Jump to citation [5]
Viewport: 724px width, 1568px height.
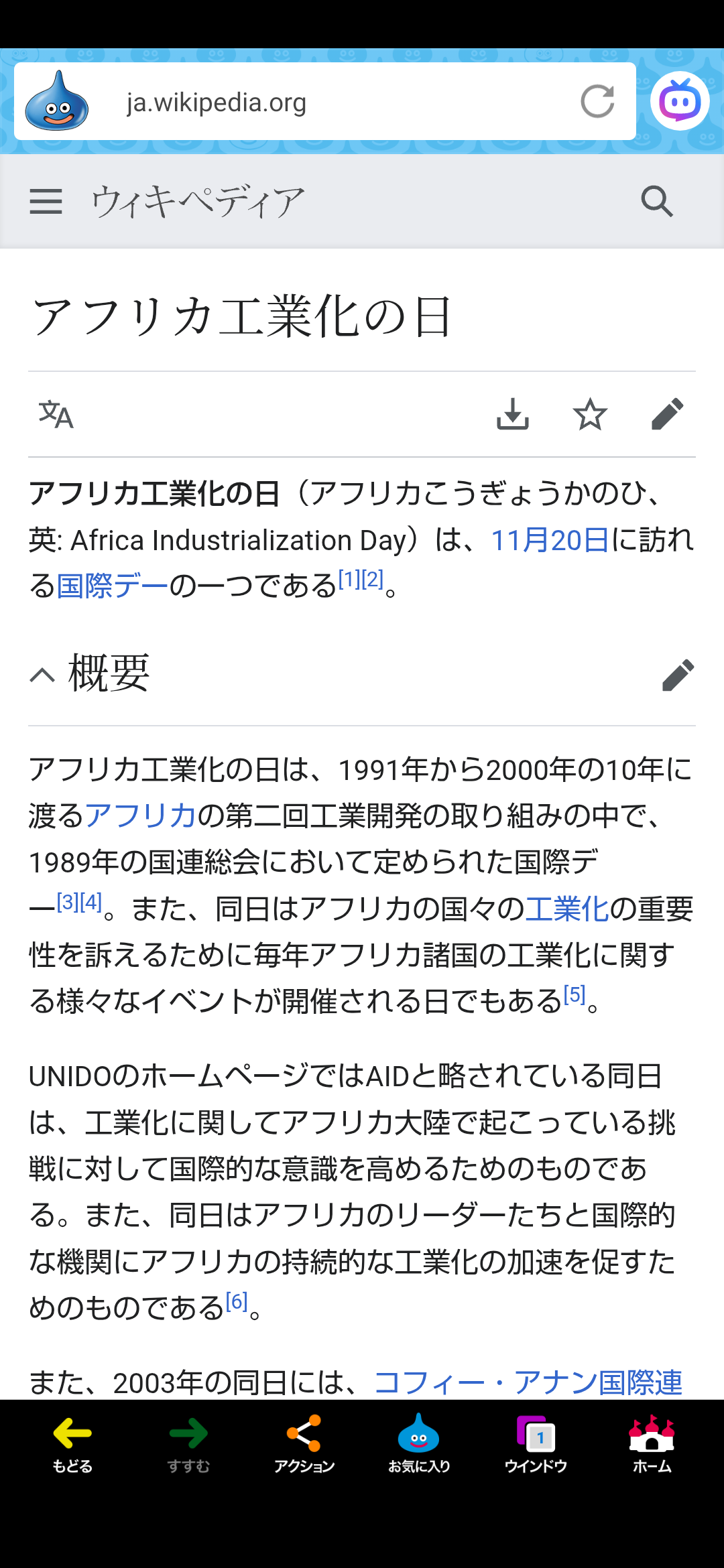point(575,995)
